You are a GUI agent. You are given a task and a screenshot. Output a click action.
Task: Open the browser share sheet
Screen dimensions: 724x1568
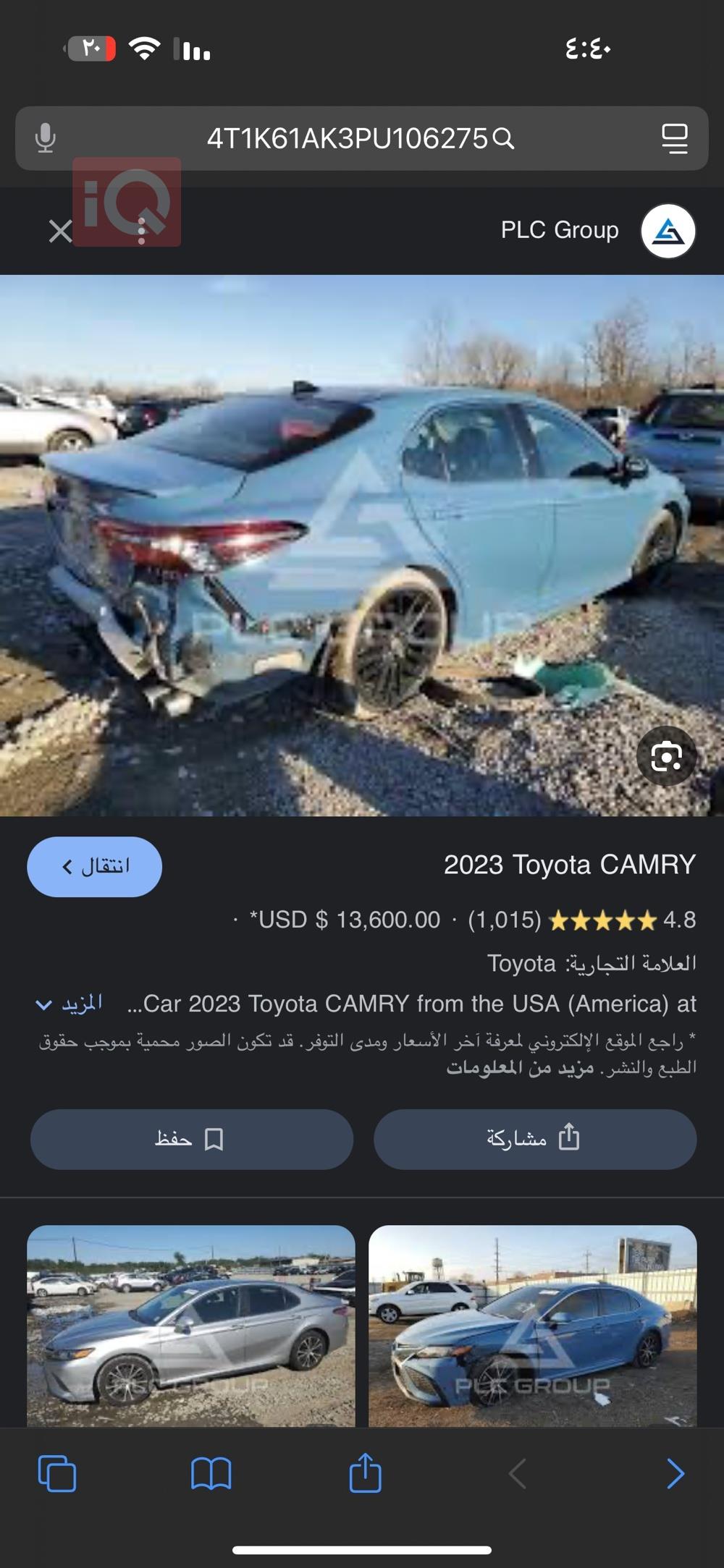click(365, 1472)
